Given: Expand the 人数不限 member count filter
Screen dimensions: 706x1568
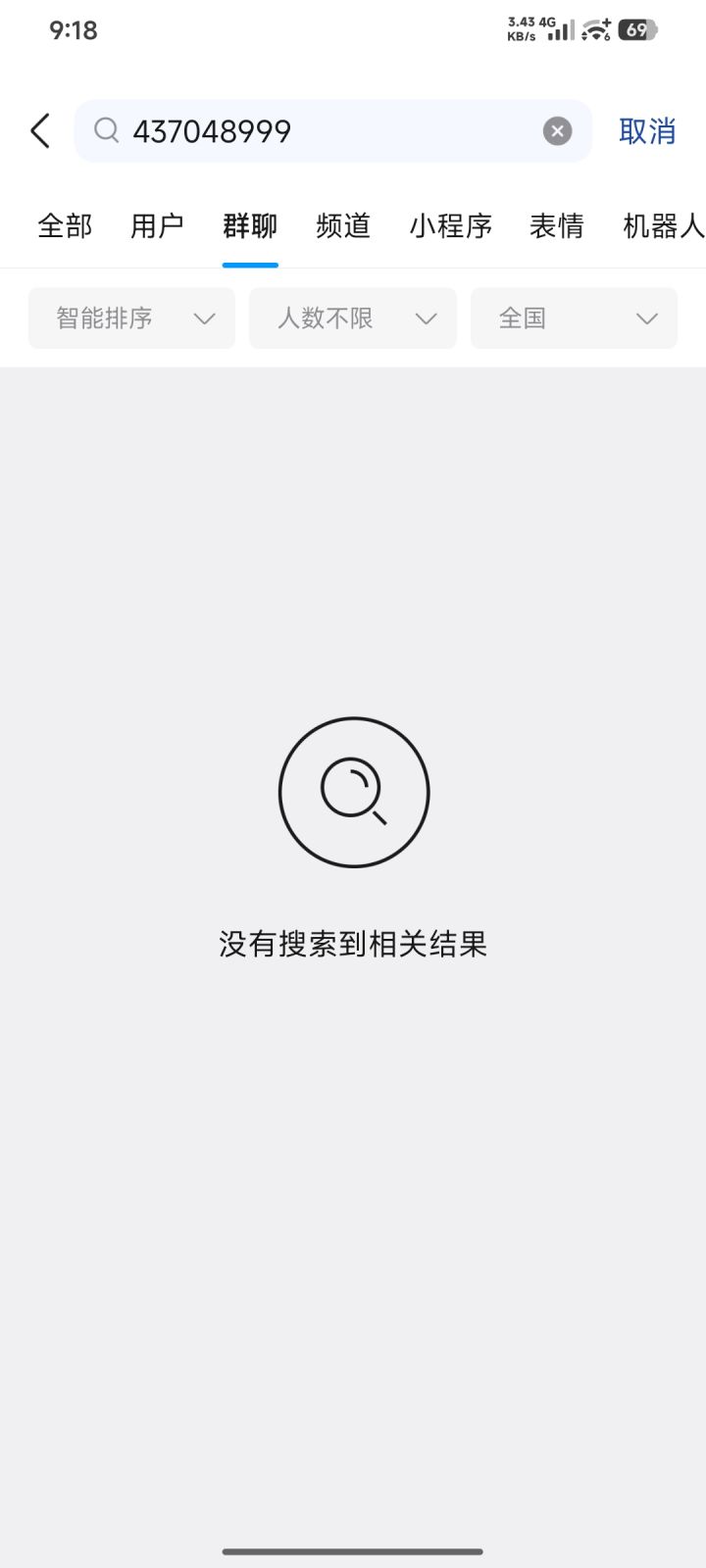Looking at the screenshot, I should [352, 318].
